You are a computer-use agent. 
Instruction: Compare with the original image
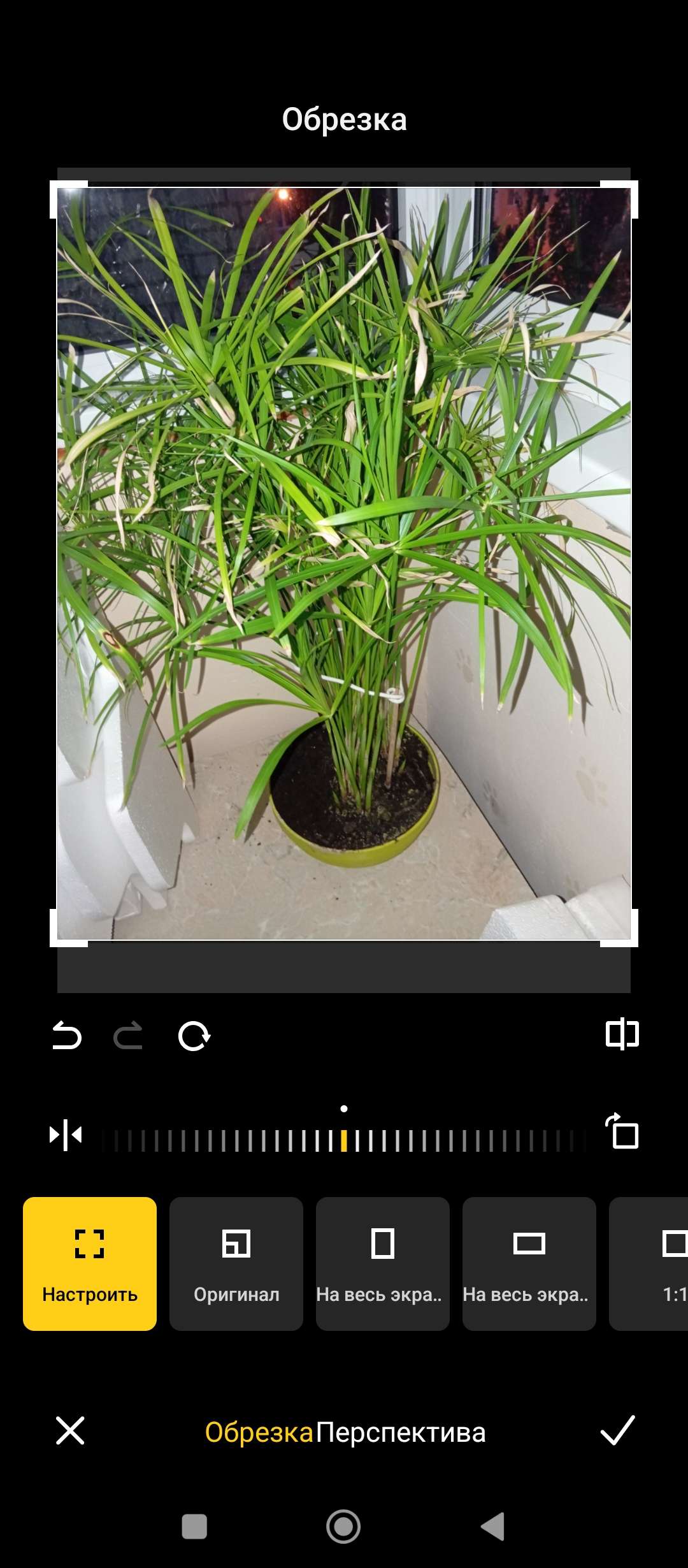click(x=622, y=1034)
